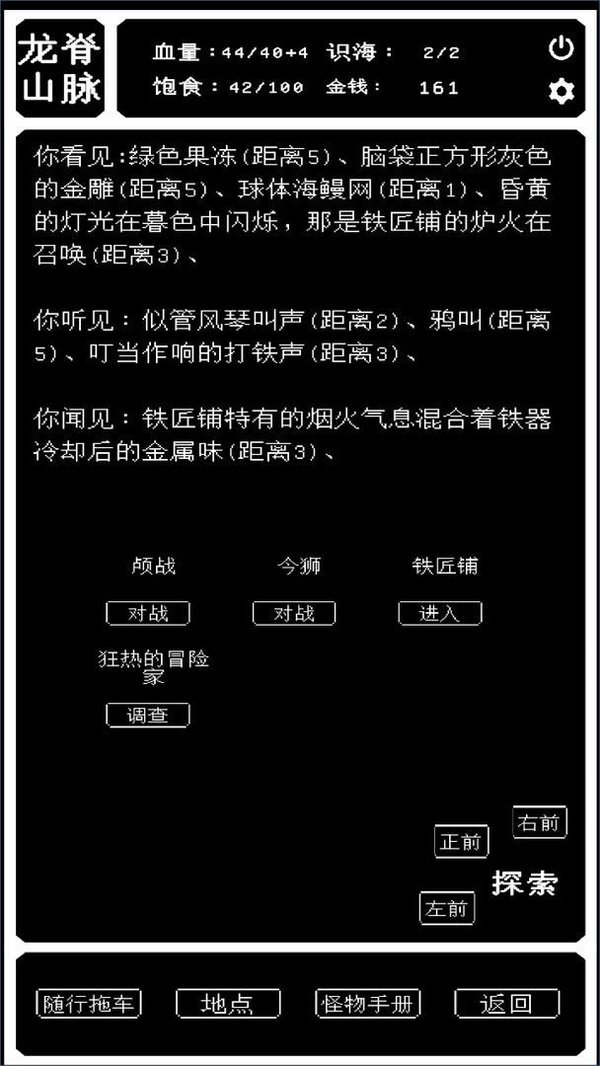Explore toward 正前

tap(462, 842)
